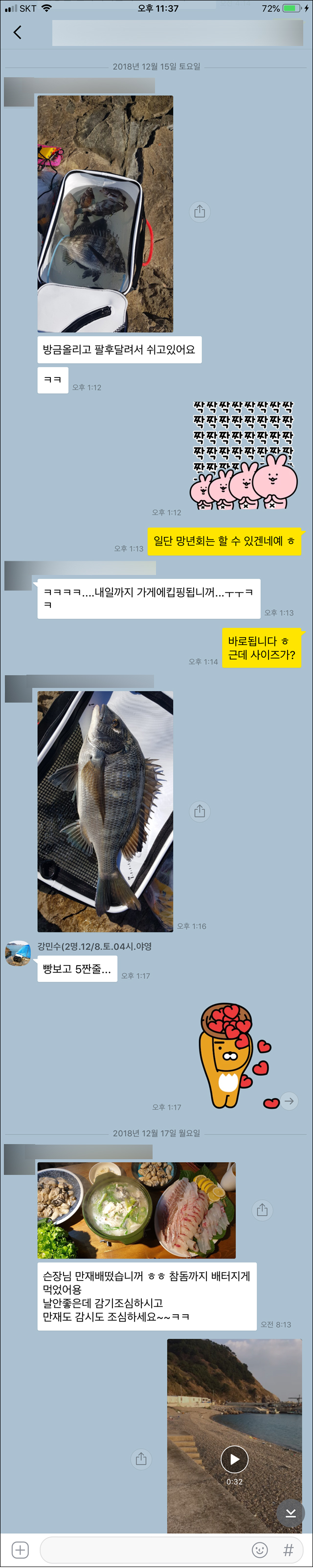Share the fish cooler bag photo
313x1568 pixels.
200,211
